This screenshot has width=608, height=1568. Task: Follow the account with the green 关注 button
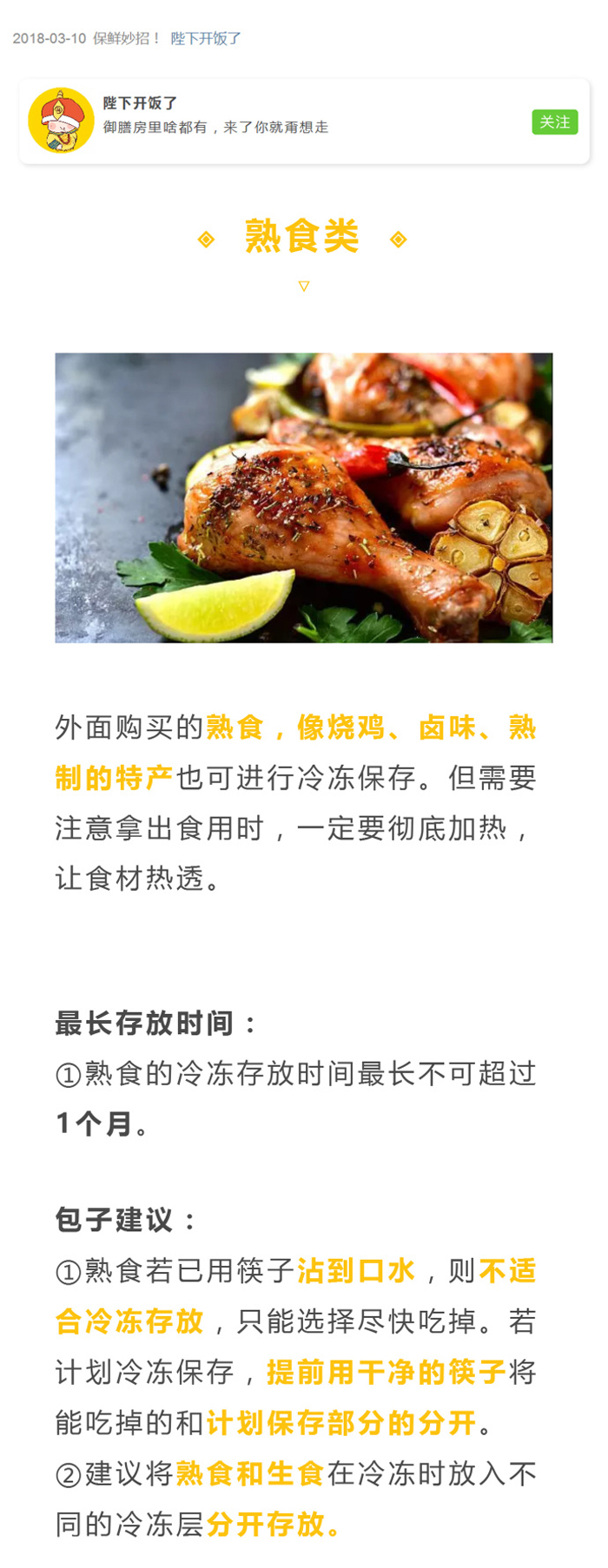point(554,122)
